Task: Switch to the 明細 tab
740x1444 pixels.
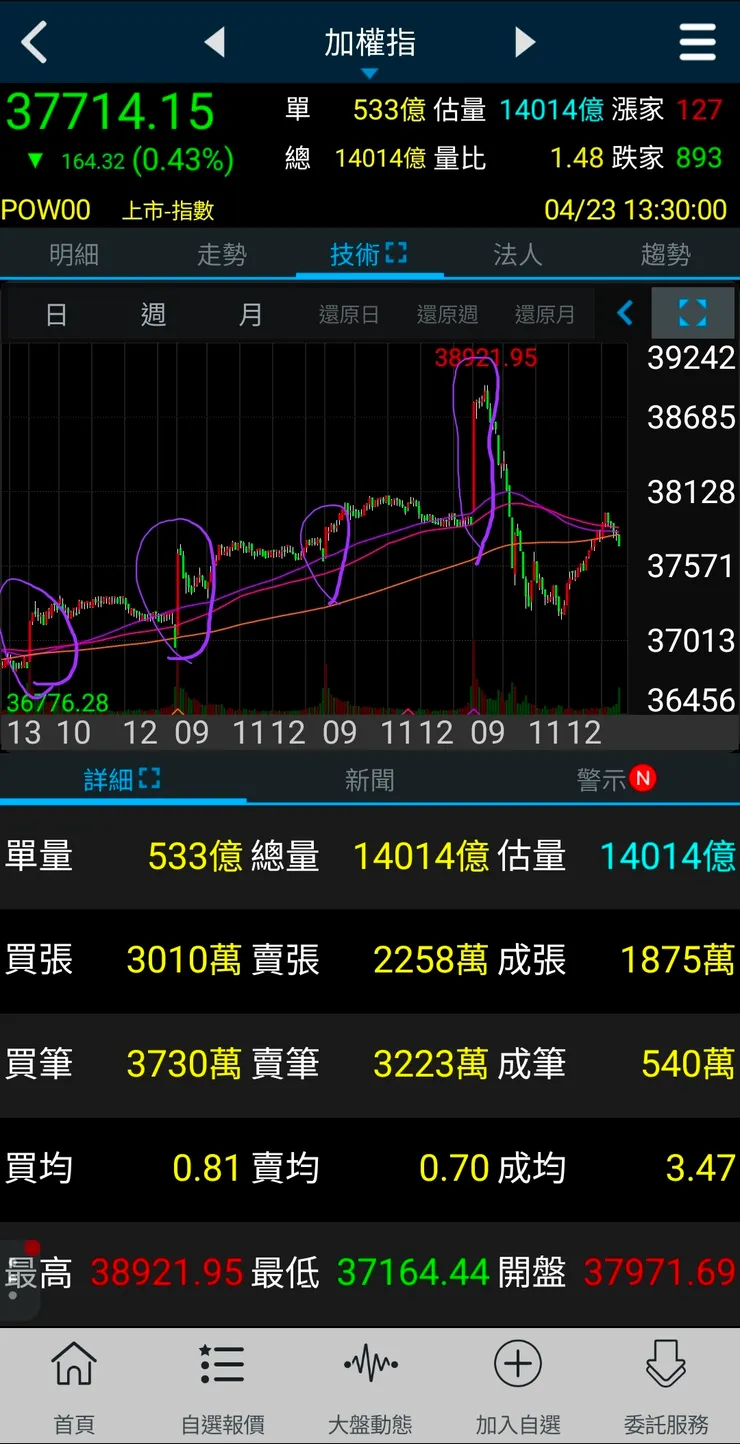Action: point(74,255)
